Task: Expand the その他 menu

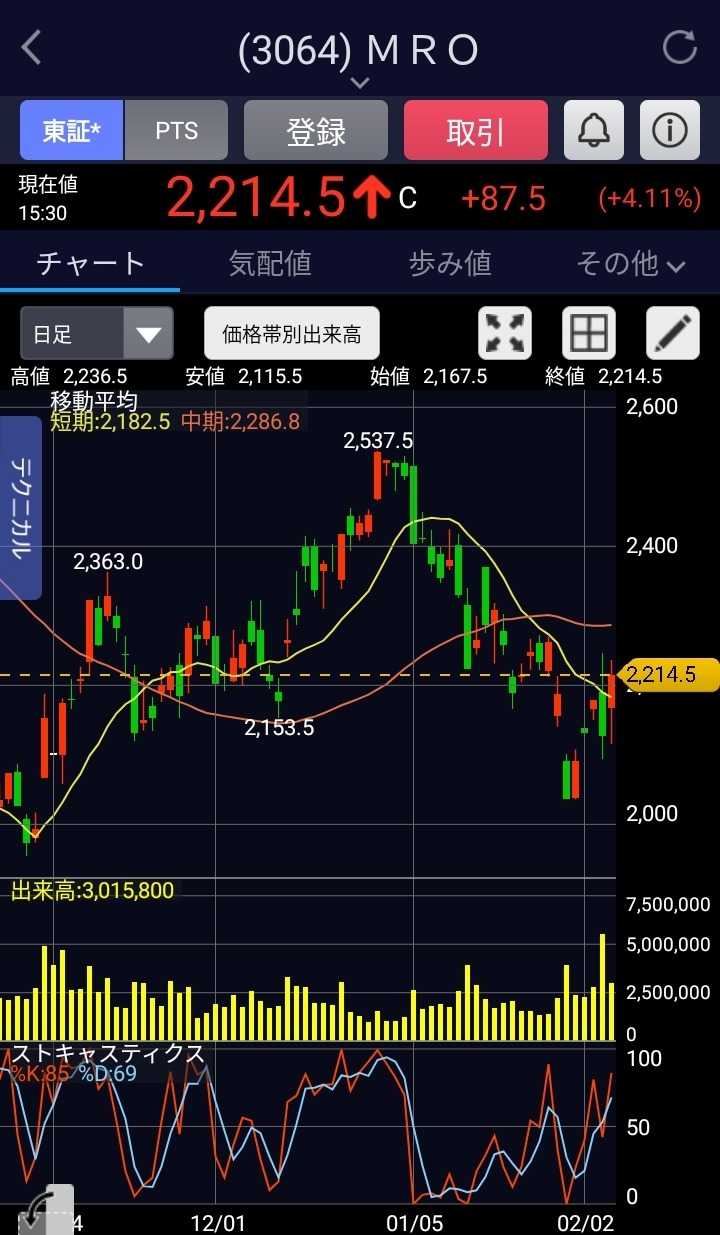Action: click(630, 263)
